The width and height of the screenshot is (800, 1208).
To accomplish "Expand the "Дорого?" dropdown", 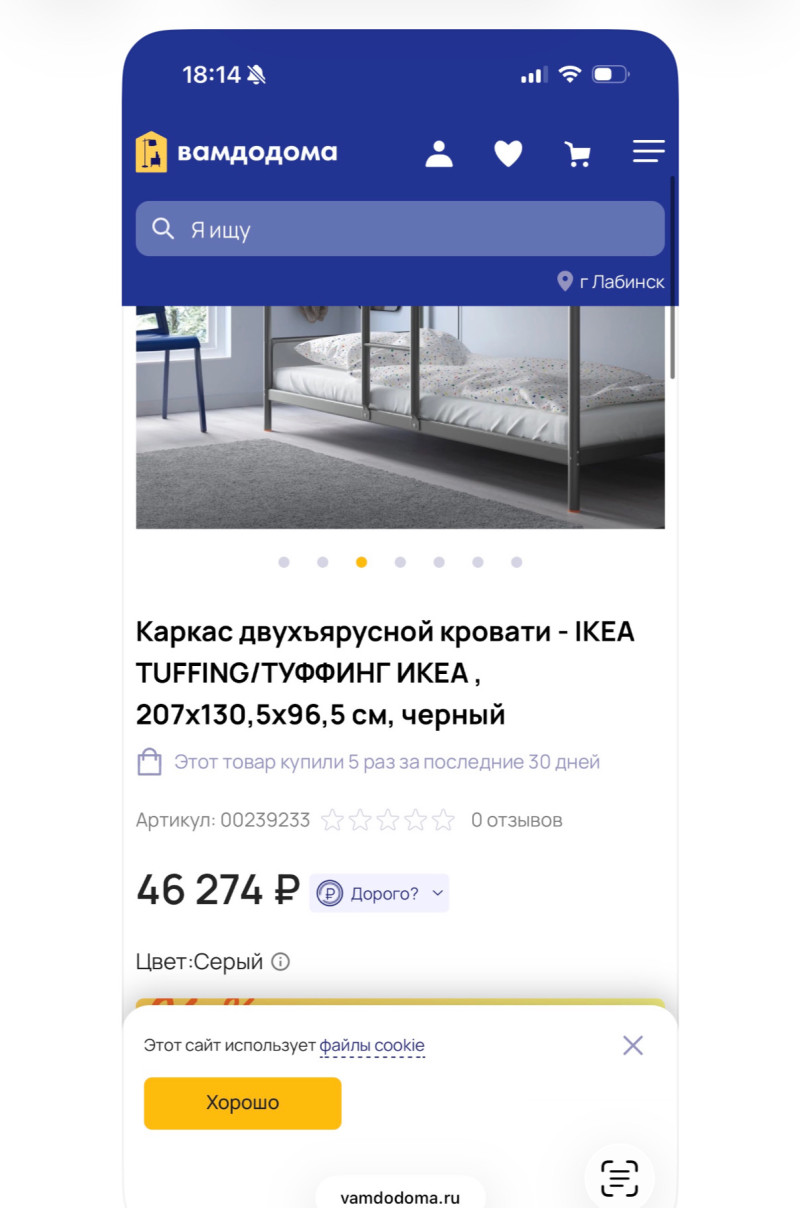I will [379, 893].
